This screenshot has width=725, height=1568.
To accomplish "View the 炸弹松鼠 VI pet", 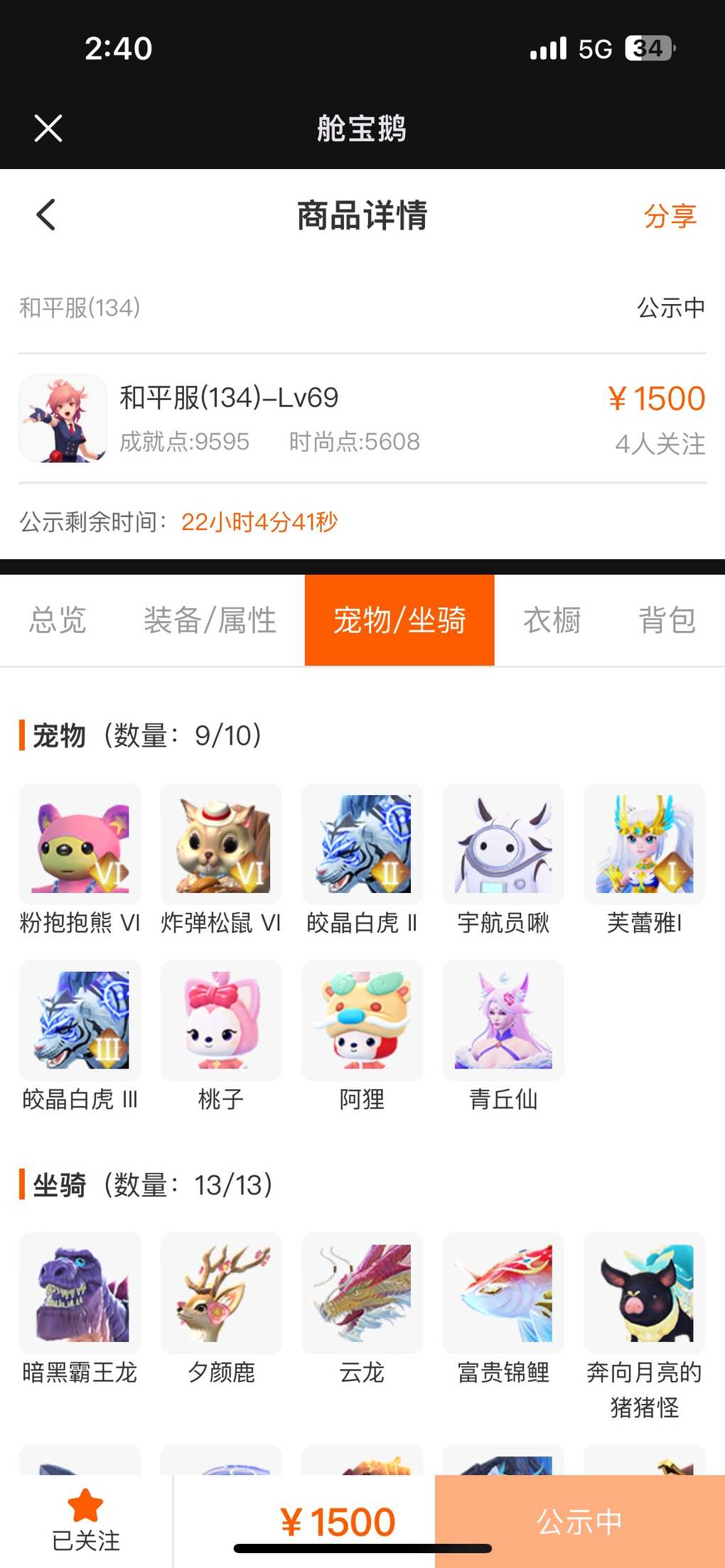I will (x=221, y=845).
